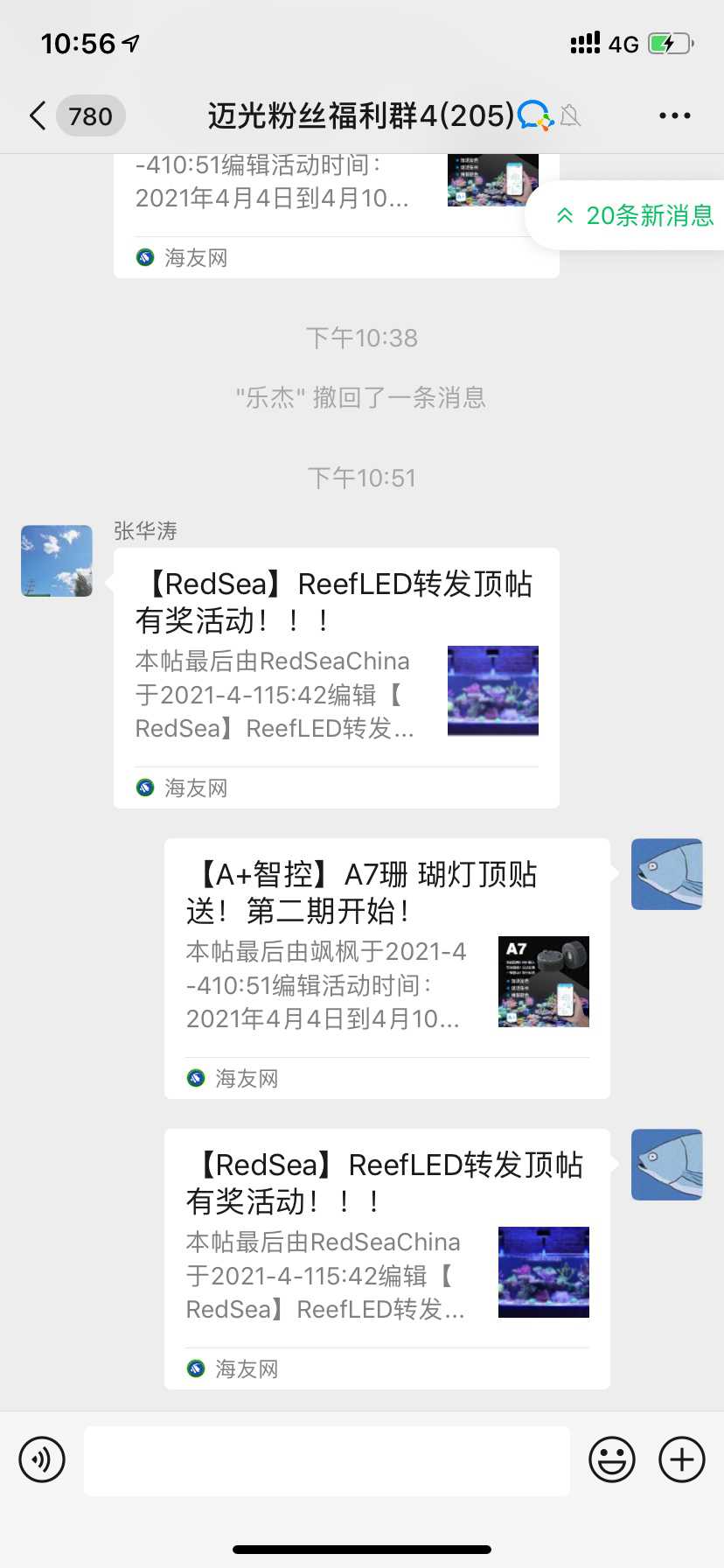Open the group chat overflow menu
Screen dimensions: 724x1568
tap(674, 115)
